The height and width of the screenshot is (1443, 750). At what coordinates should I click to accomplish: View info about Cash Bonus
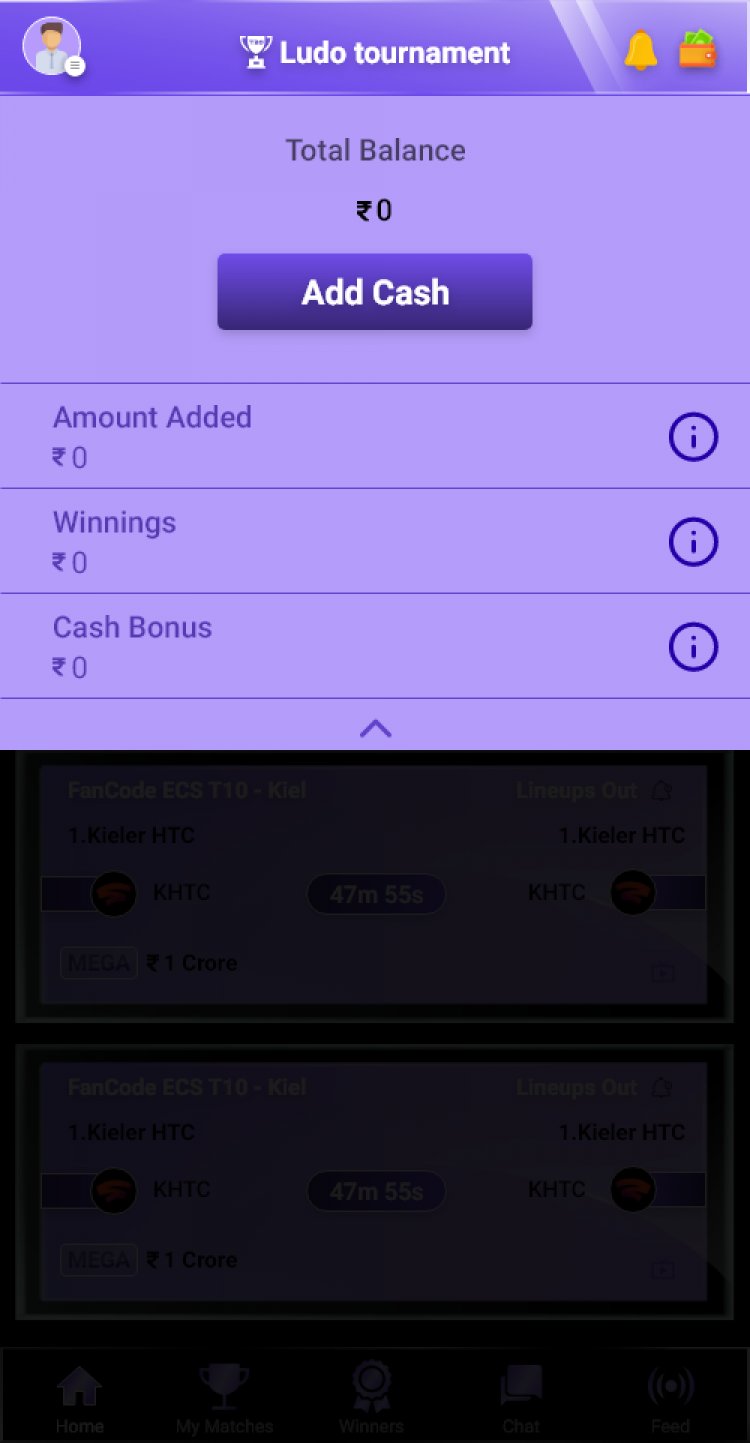(x=693, y=647)
